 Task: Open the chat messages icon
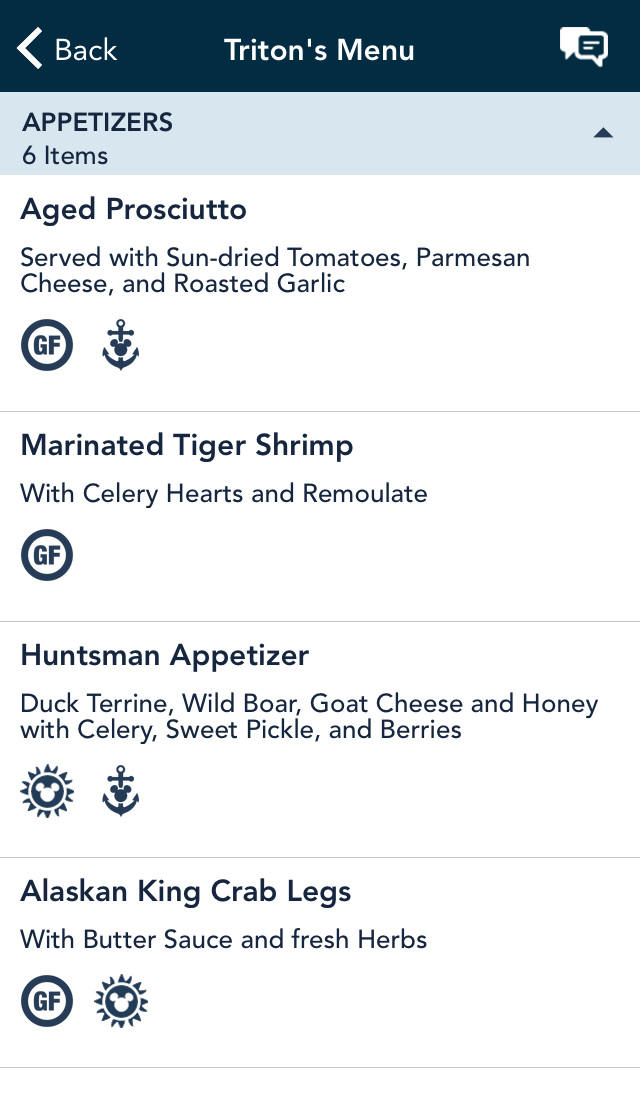pyautogui.click(x=583, y=48)
